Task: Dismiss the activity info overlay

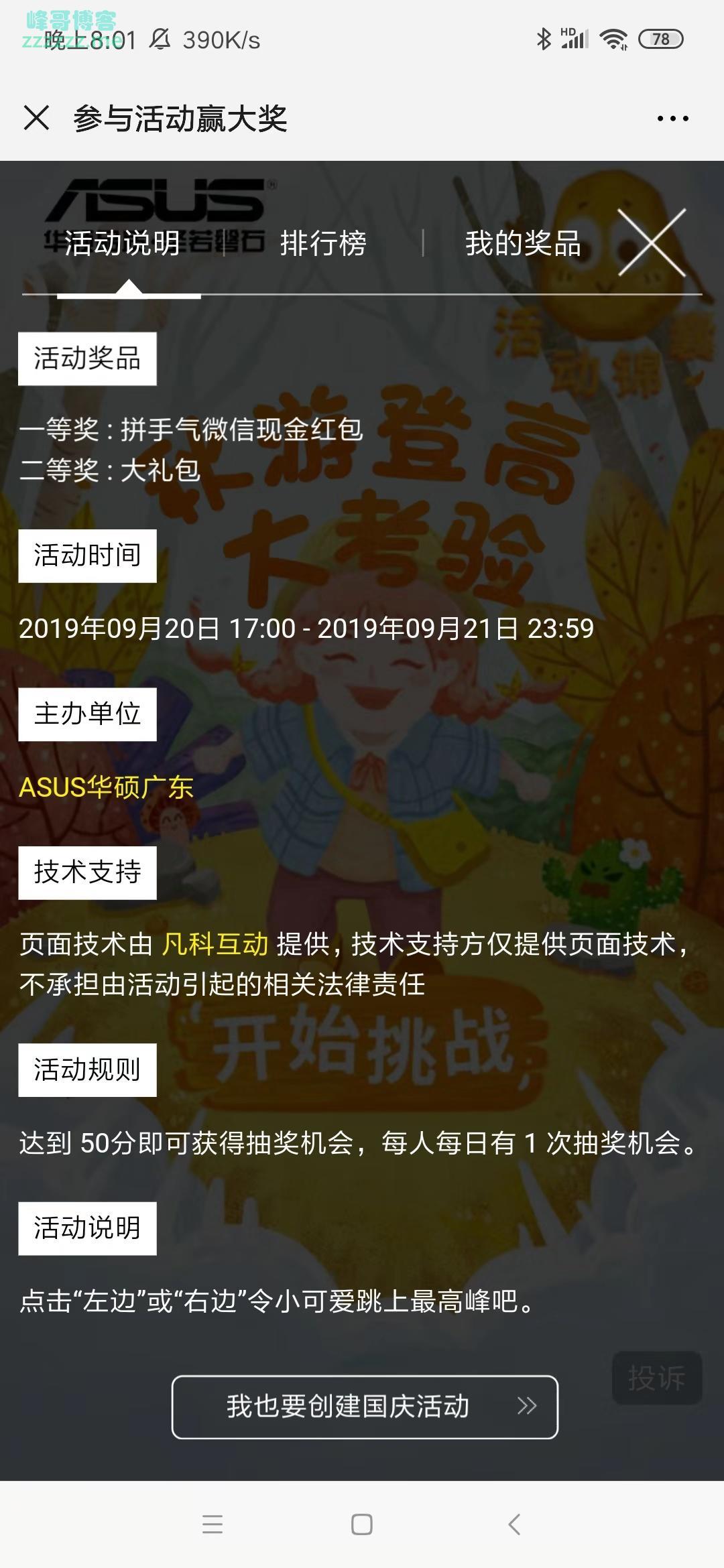Action: 652,243
